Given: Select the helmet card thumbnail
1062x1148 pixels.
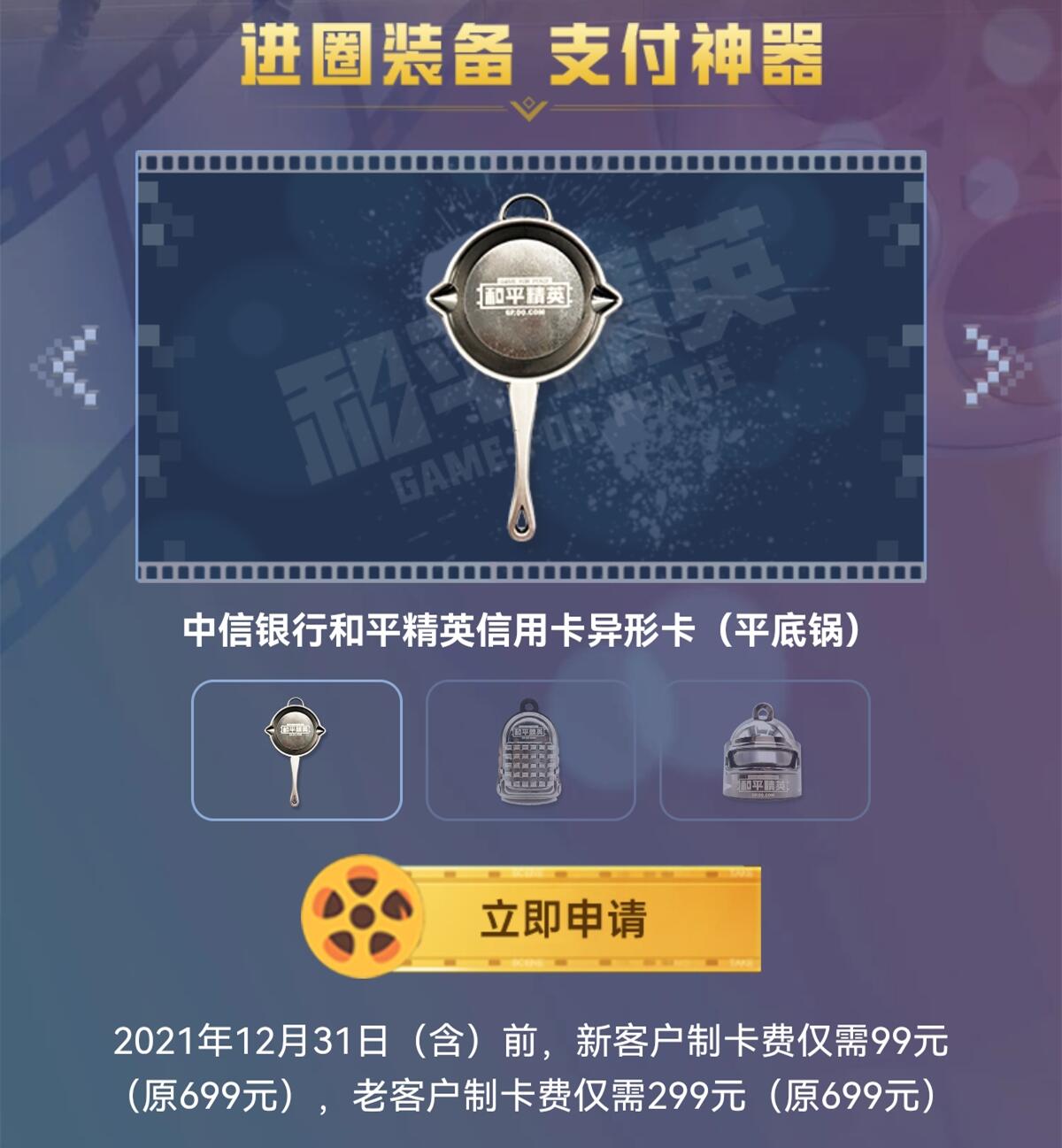Looking at the screenshot, I should pyautogui.click(x=765, y=750).
